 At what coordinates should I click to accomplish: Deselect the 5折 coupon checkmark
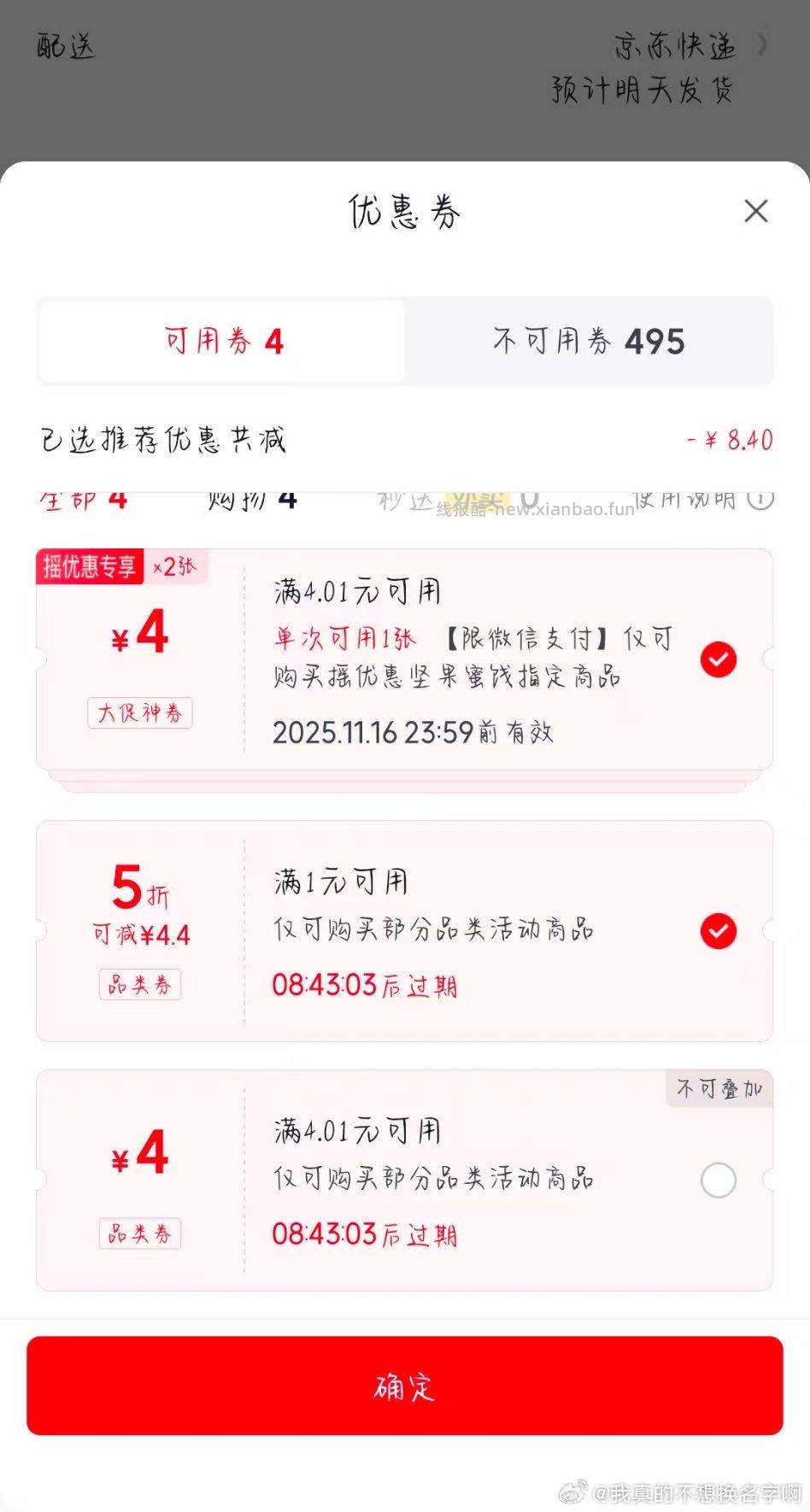click(x=719, y=931)
